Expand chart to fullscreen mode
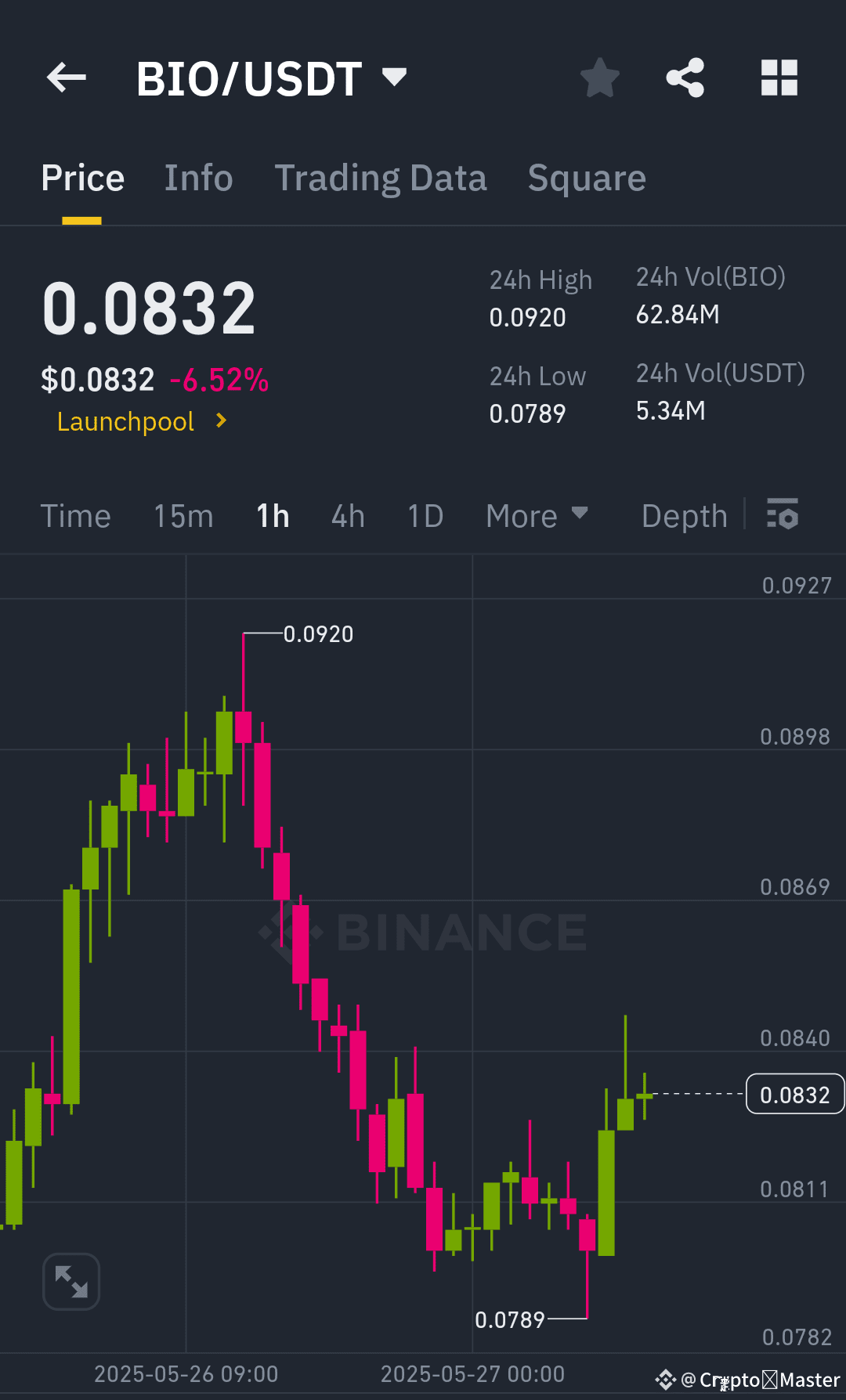 pyautogui.click(x=70, y=1281)
